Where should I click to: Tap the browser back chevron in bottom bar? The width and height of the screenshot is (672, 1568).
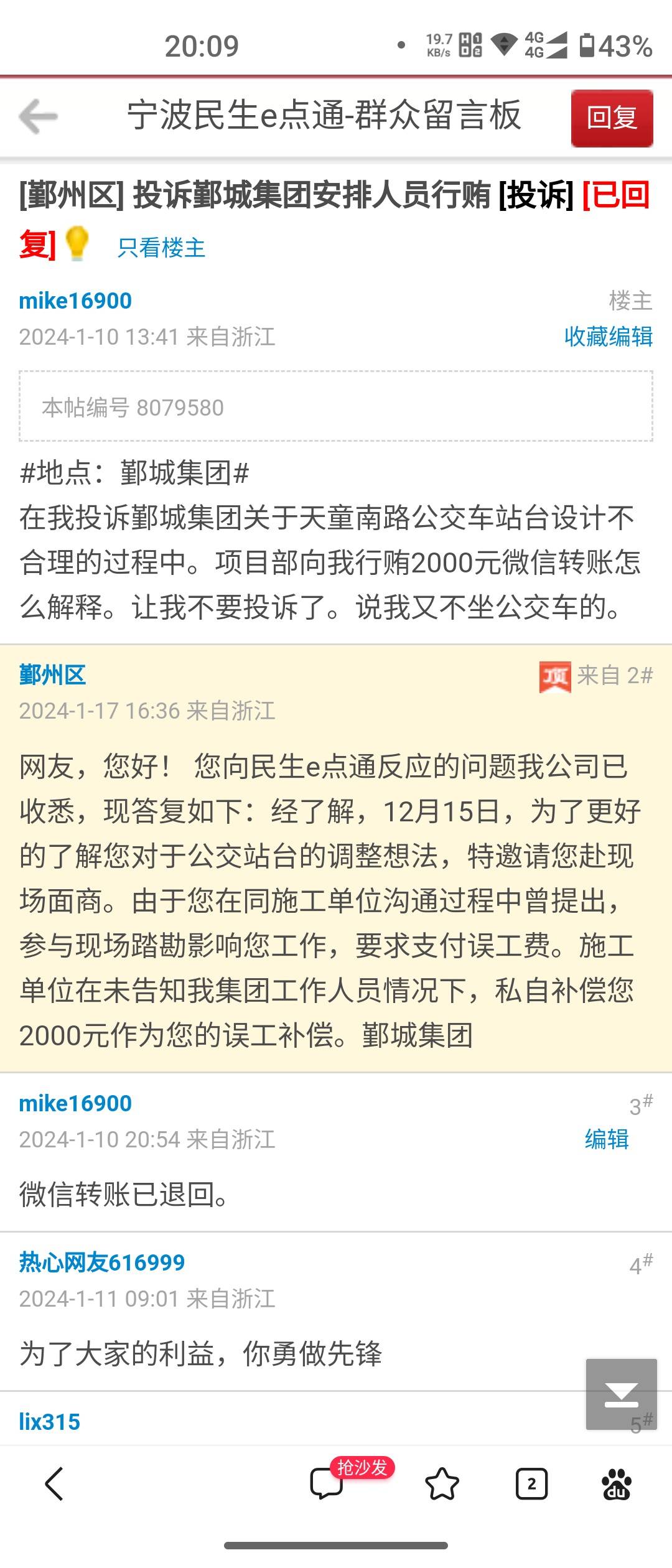tap(55, 1484)
